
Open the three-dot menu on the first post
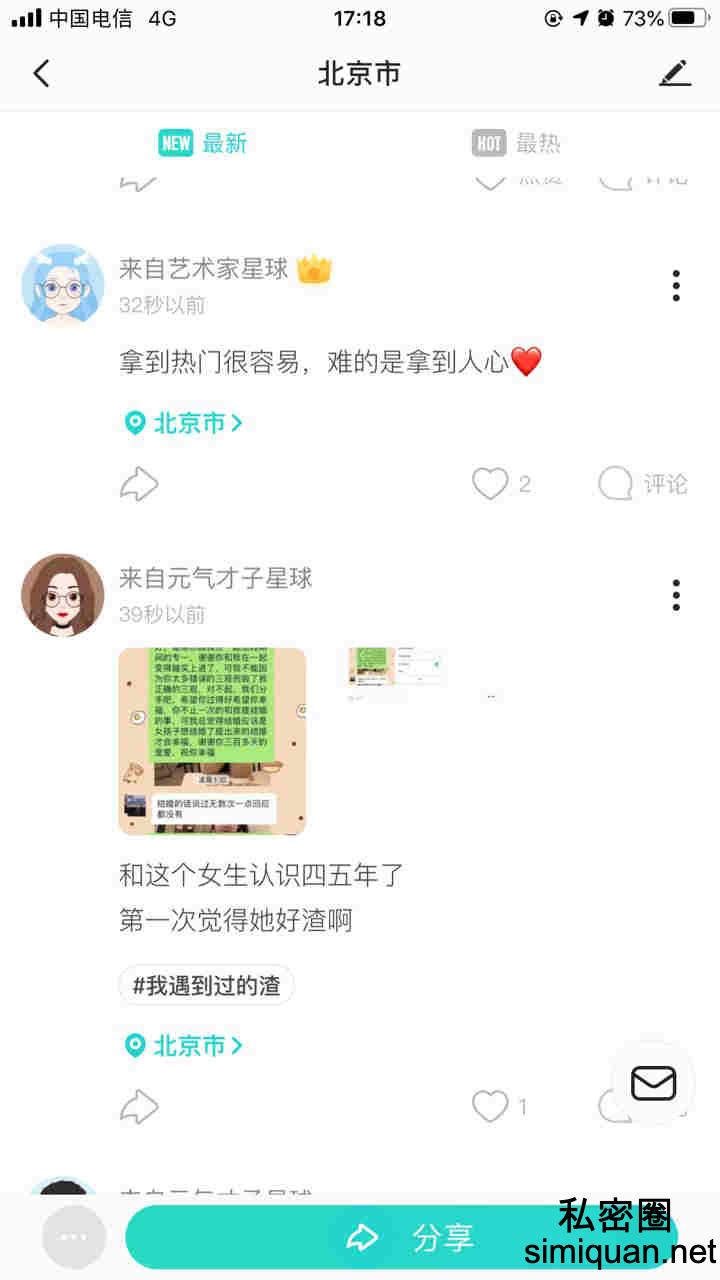tap(676, 285)
